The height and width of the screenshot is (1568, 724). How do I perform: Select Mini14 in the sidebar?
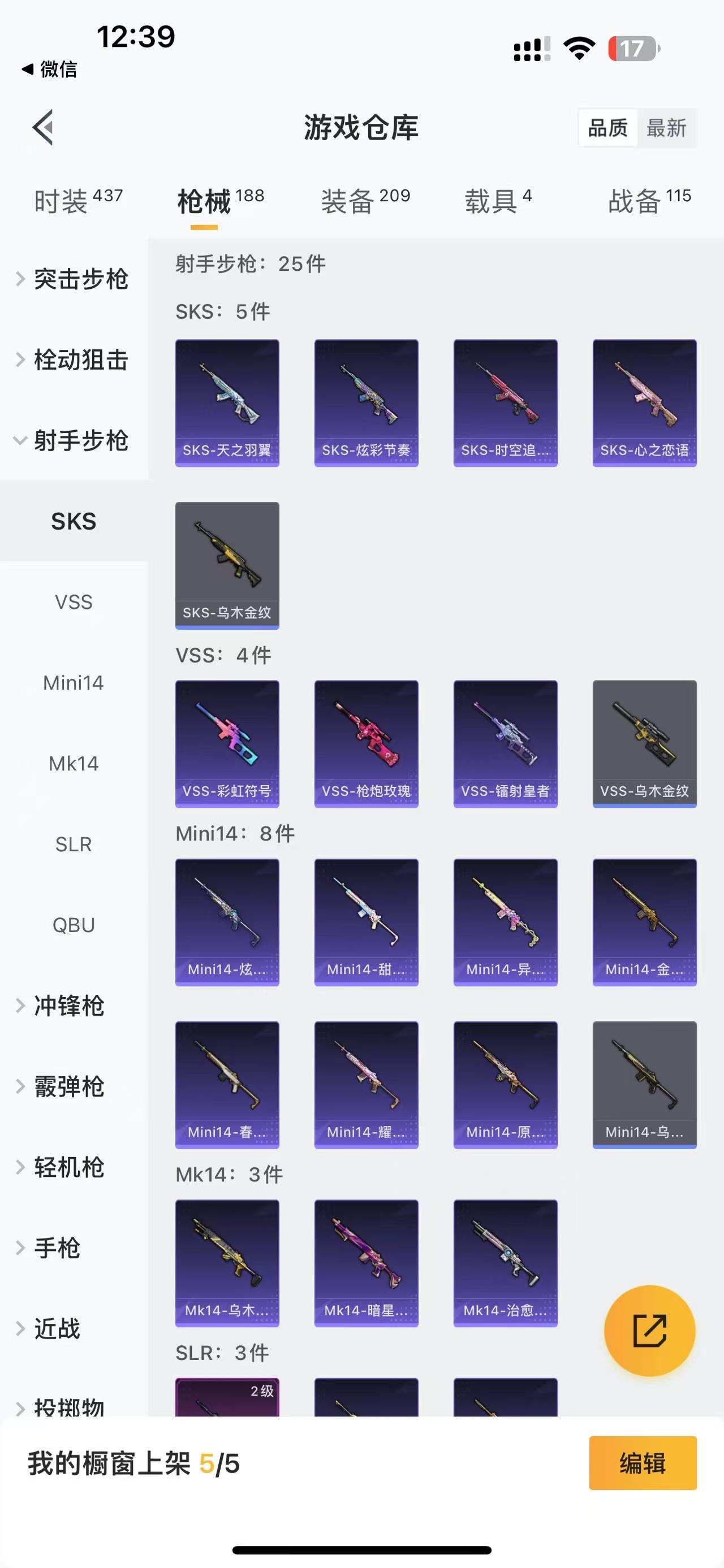(x=73, y=683)
